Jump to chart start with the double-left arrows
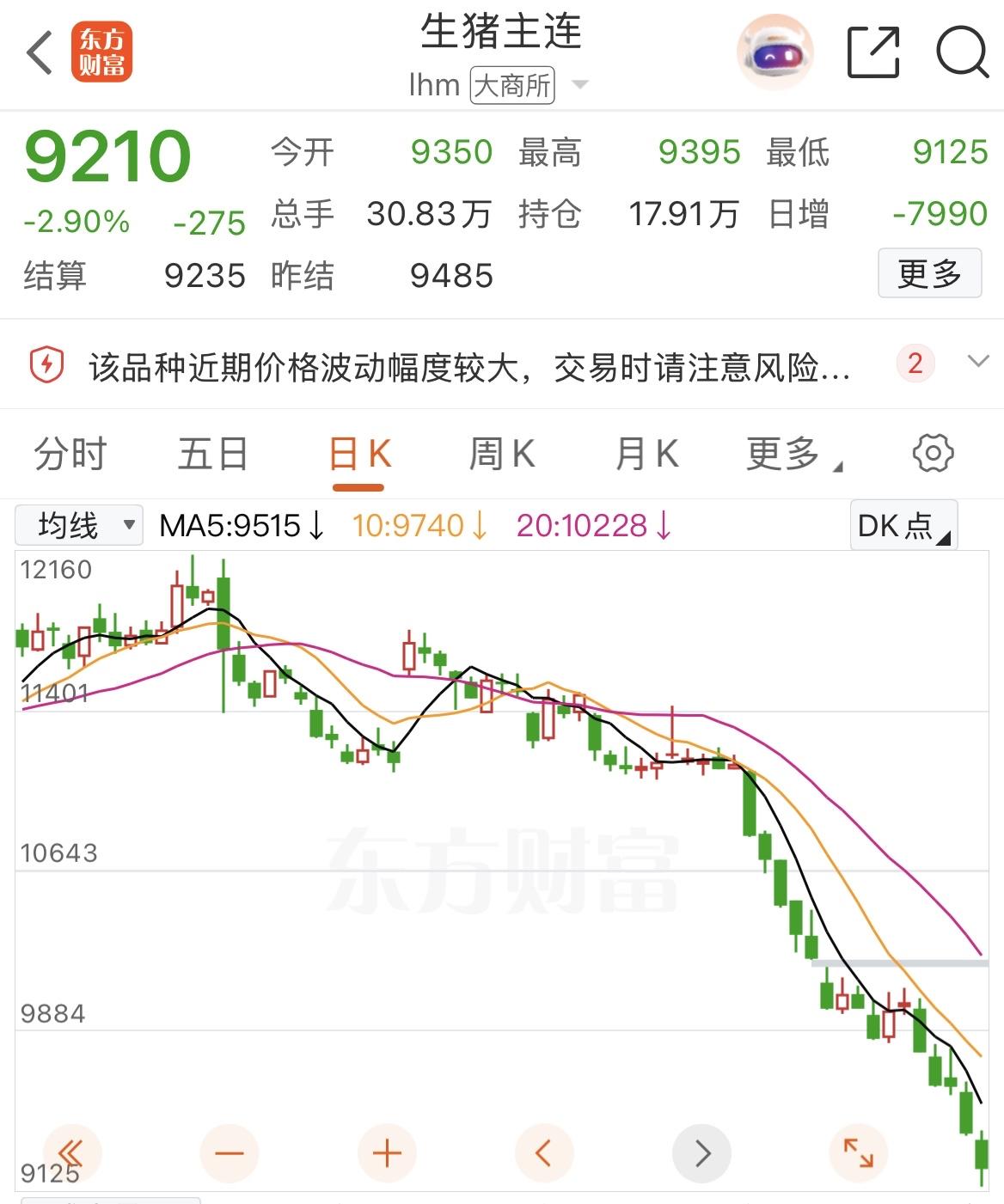1004x1204 pixels. point(72,1153)
